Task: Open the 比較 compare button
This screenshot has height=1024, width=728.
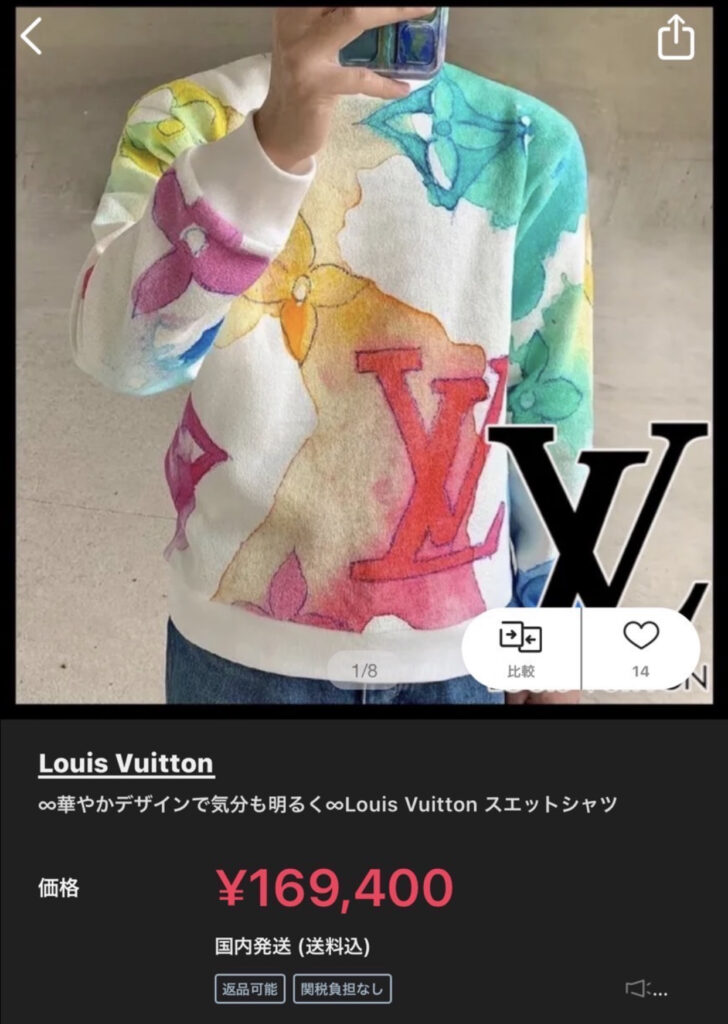Action: pos(521,648)
